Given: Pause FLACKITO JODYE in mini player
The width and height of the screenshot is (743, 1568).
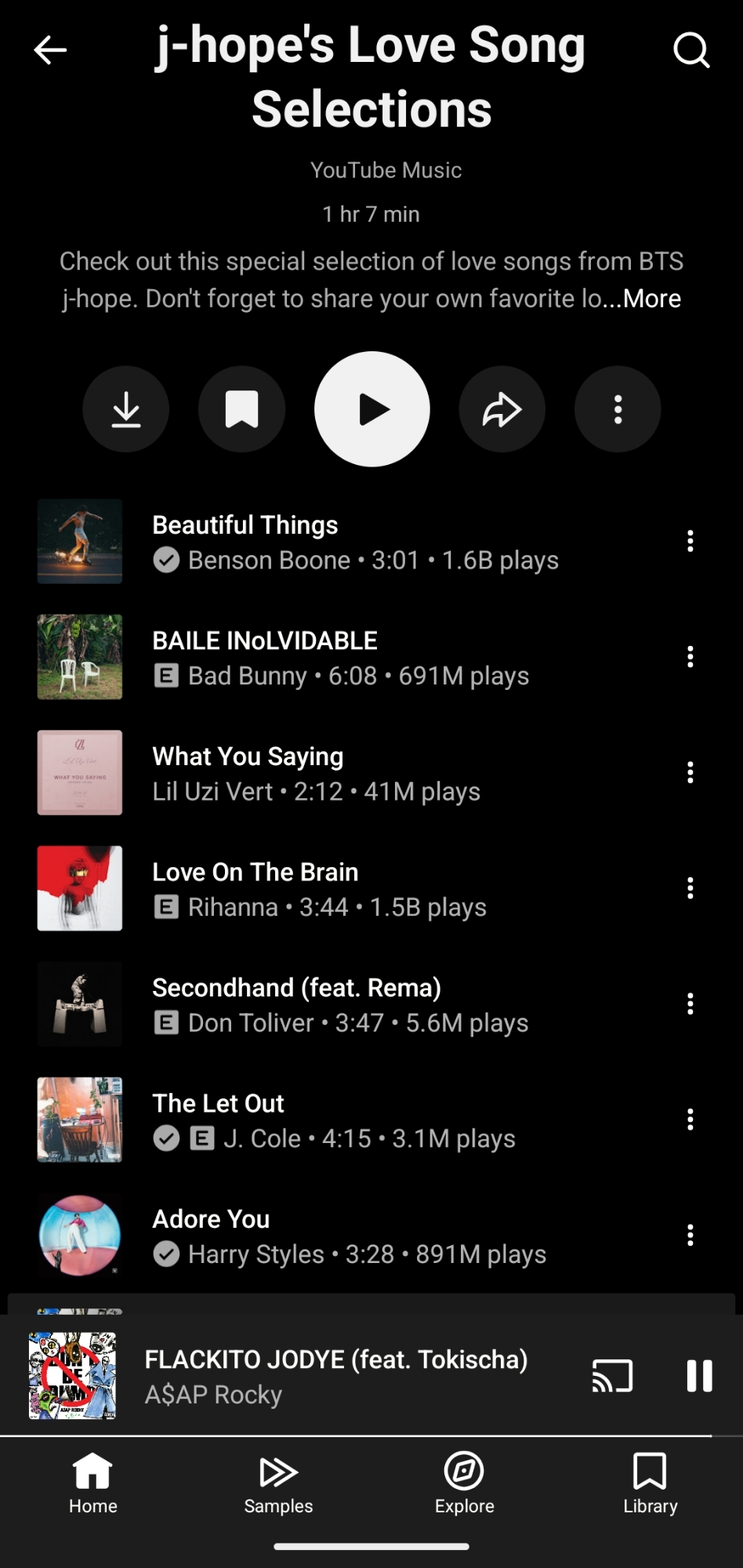Looking at the screenshot, I should coord(699,1376).
